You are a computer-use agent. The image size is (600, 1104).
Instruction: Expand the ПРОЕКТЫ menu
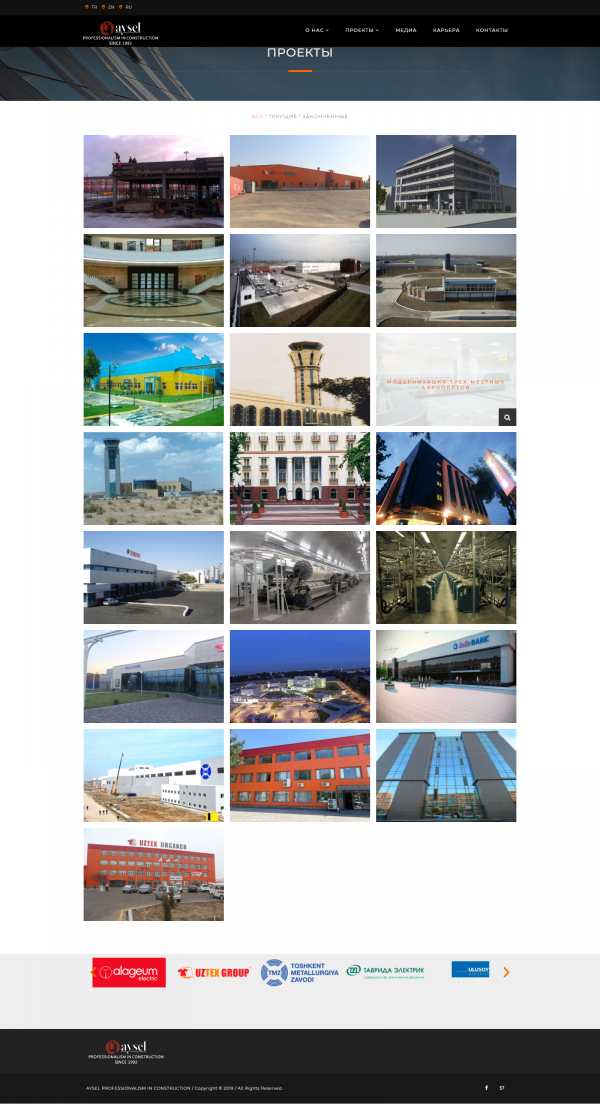click(361, 30)
